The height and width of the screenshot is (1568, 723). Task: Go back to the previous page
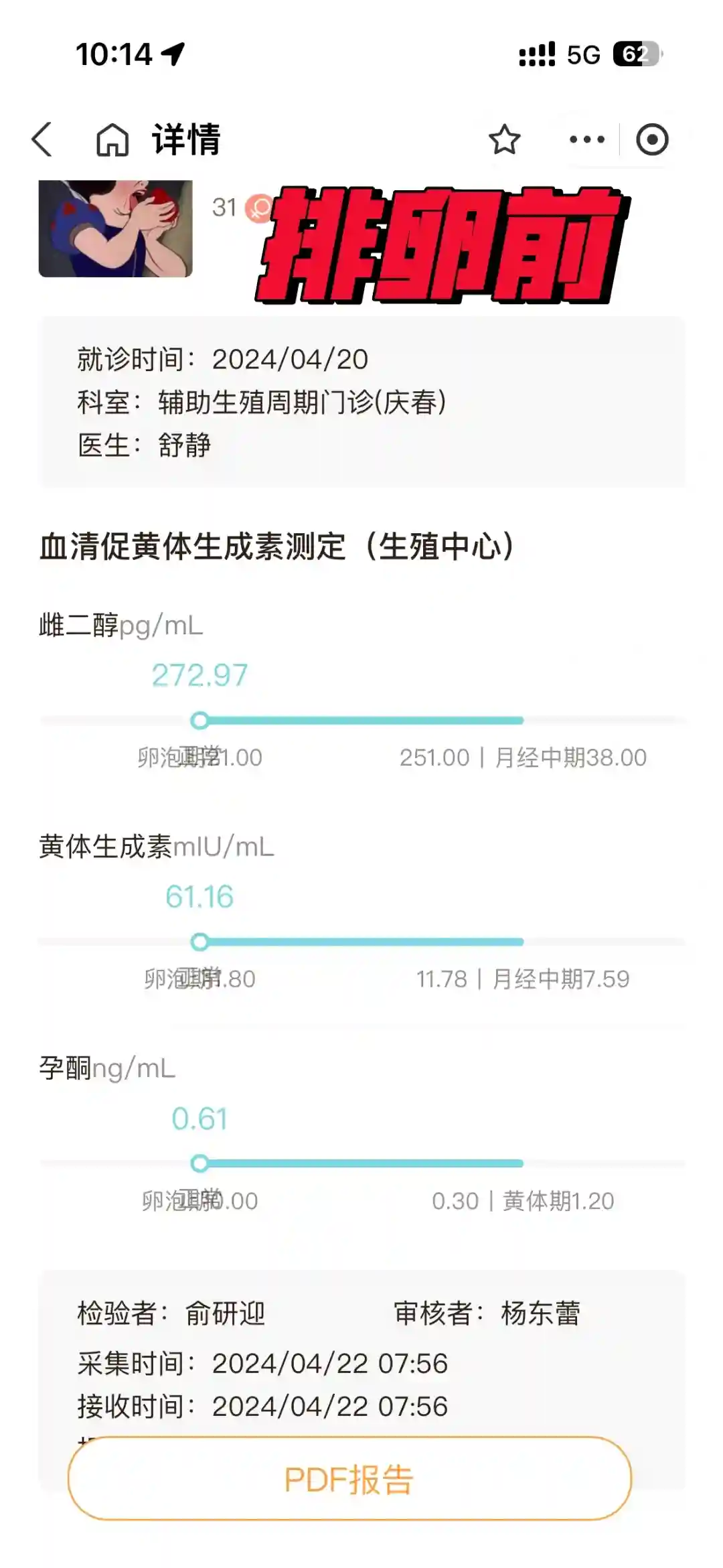(x=42, y=139)
